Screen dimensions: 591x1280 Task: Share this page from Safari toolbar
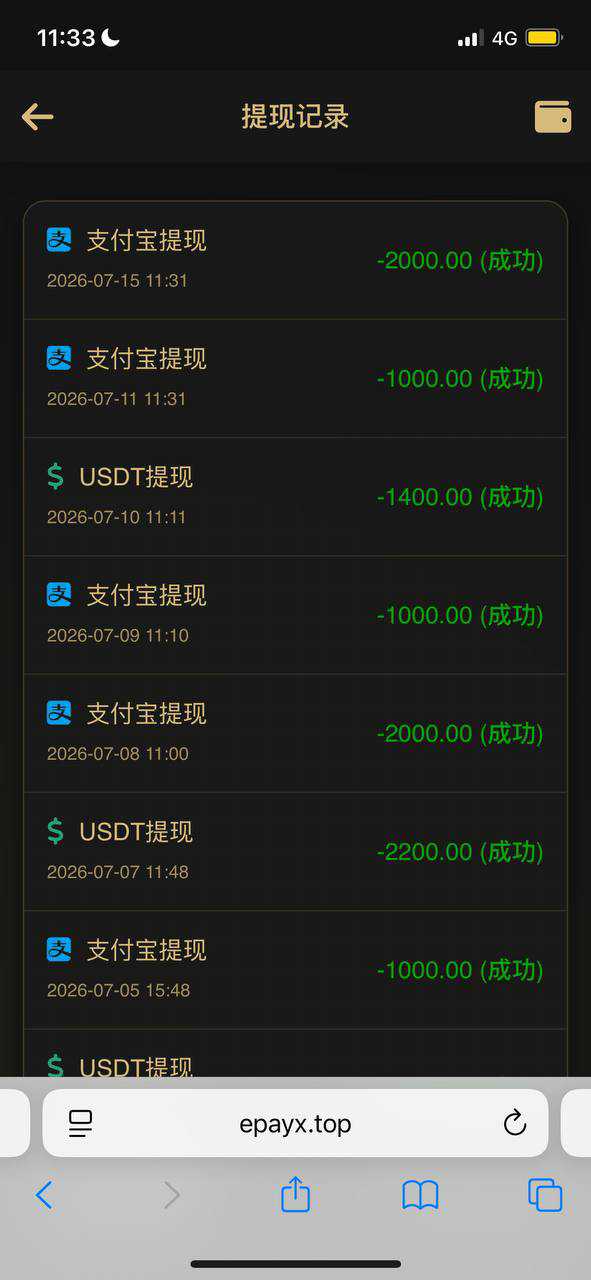pos(295,1194)
